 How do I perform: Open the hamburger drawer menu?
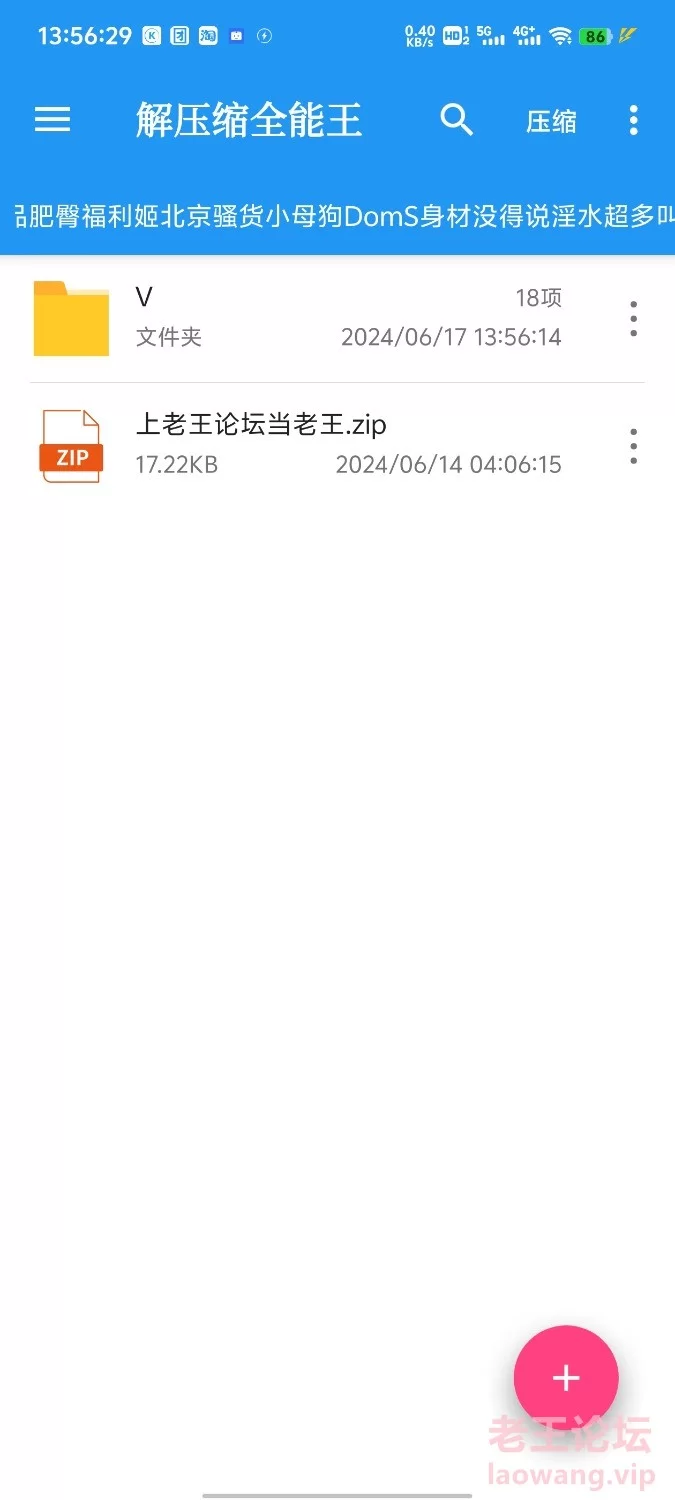(x=53, y=121)
